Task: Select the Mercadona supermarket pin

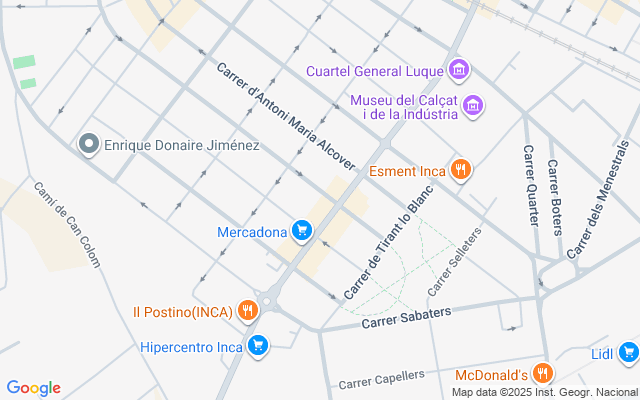Action: (302, 232)
